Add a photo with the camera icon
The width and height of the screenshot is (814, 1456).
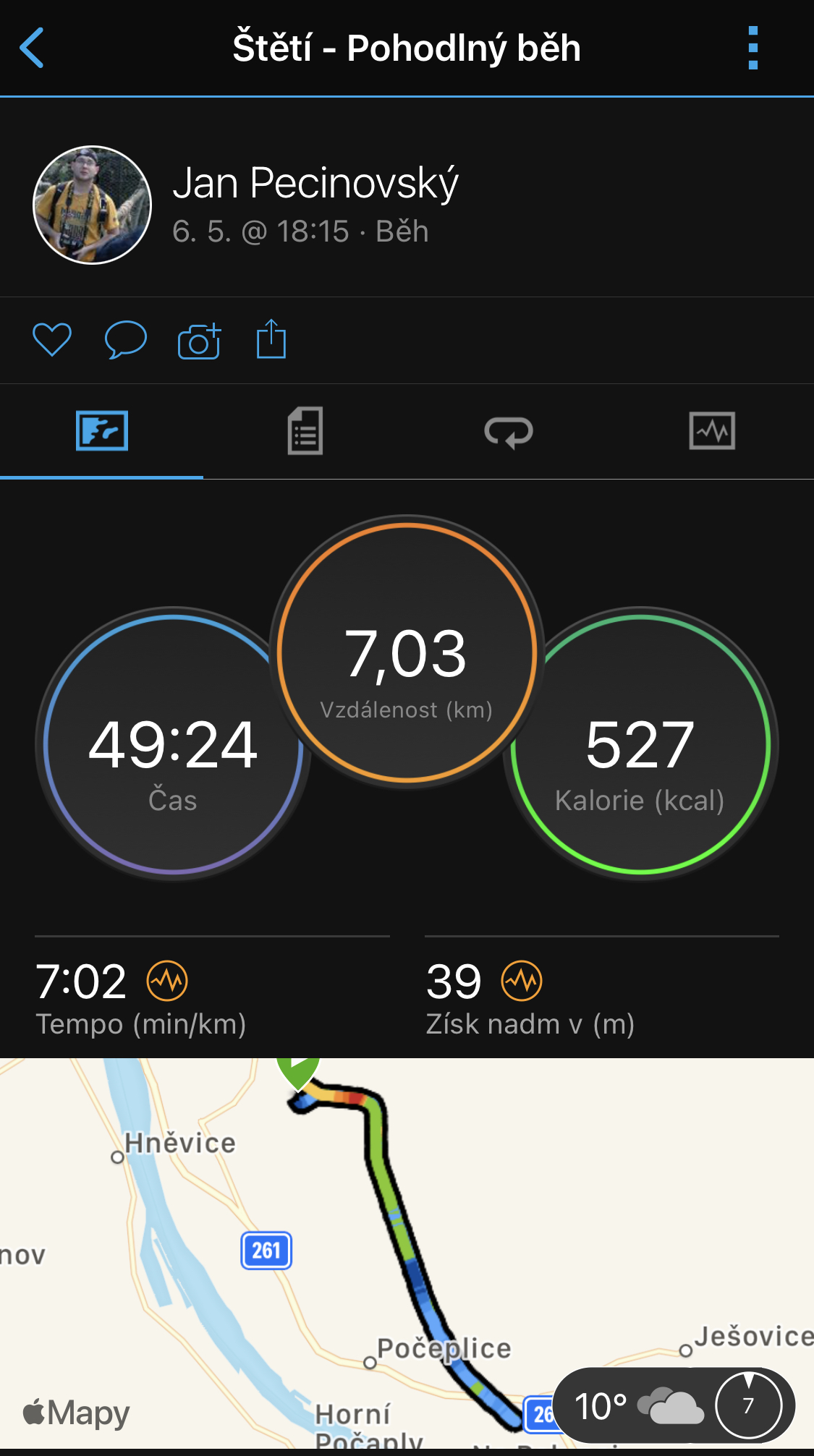click(x=199, y=340)
